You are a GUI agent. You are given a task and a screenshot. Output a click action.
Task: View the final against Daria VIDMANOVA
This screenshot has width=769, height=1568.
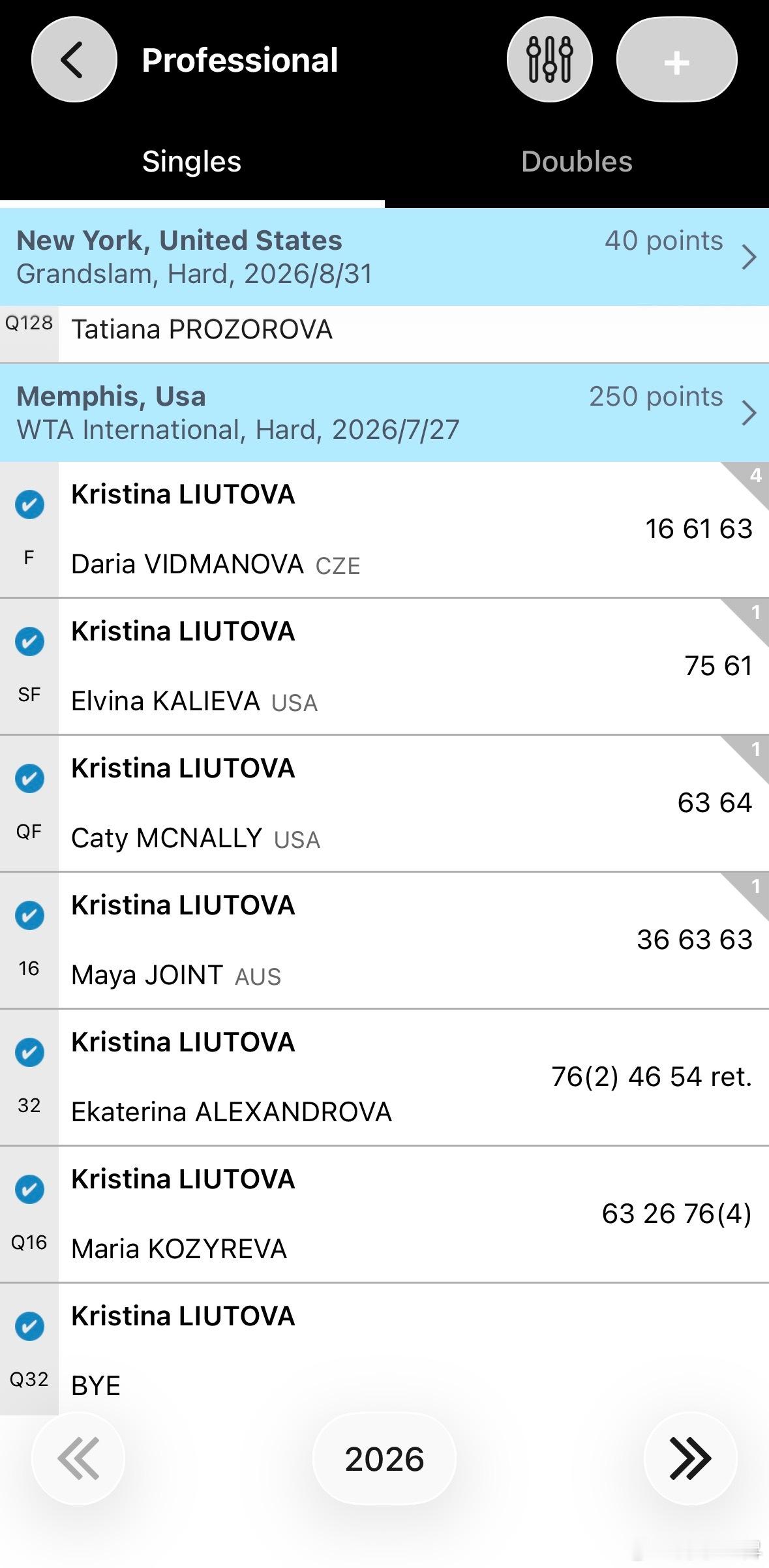[385, 530]
